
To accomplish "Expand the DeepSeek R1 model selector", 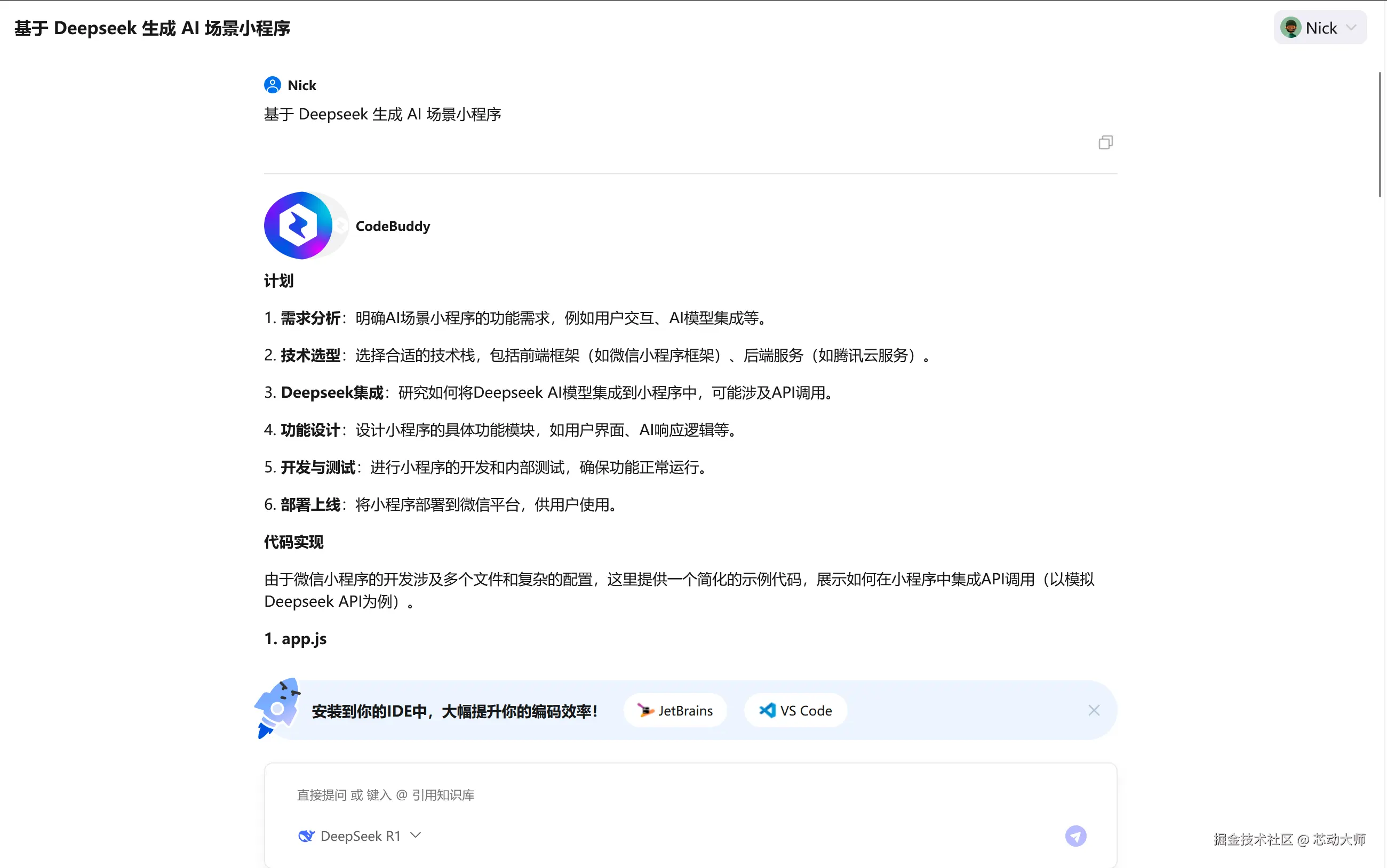I will (x=360, y=836).
